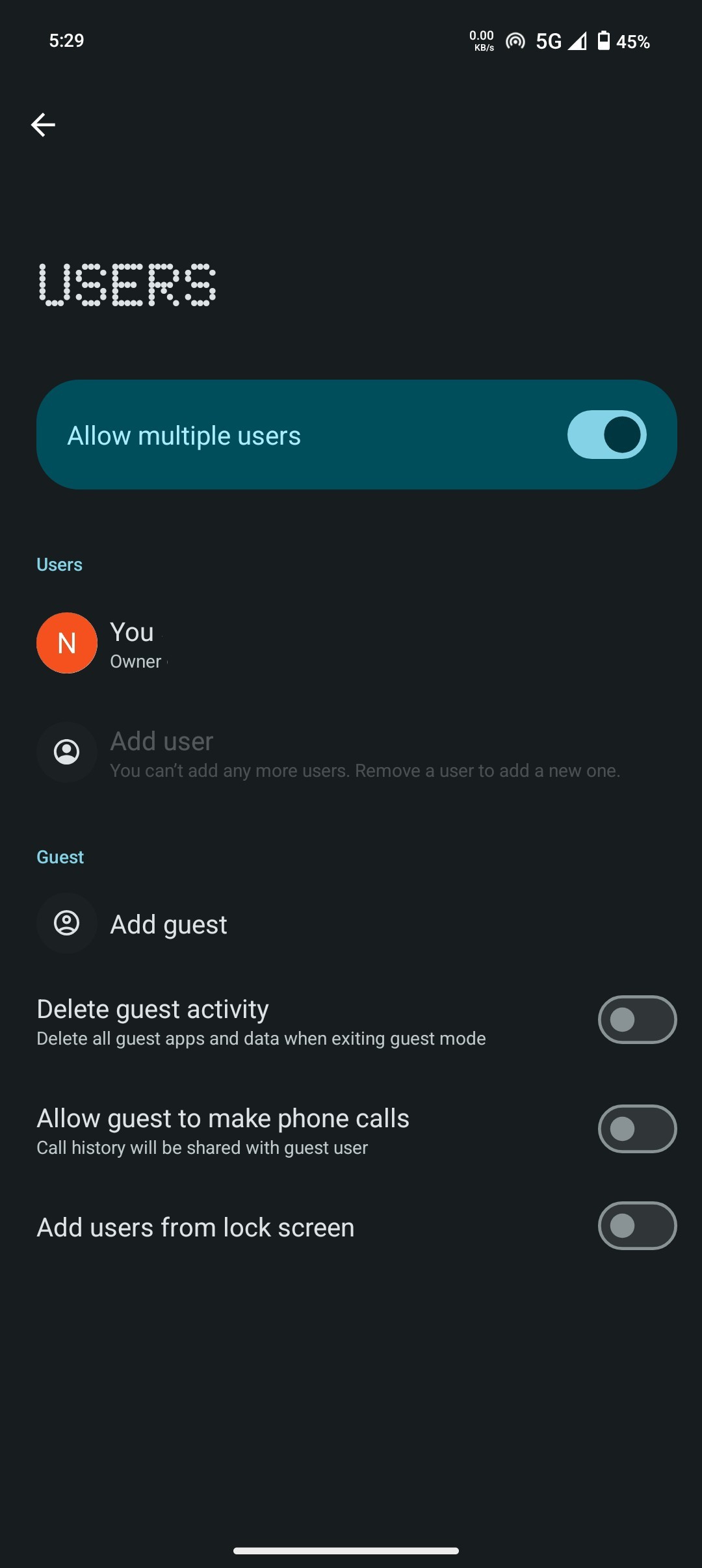Open the You owner profile
The height and width of the screenshot is (1568, 702).
[x=132, y=644]
